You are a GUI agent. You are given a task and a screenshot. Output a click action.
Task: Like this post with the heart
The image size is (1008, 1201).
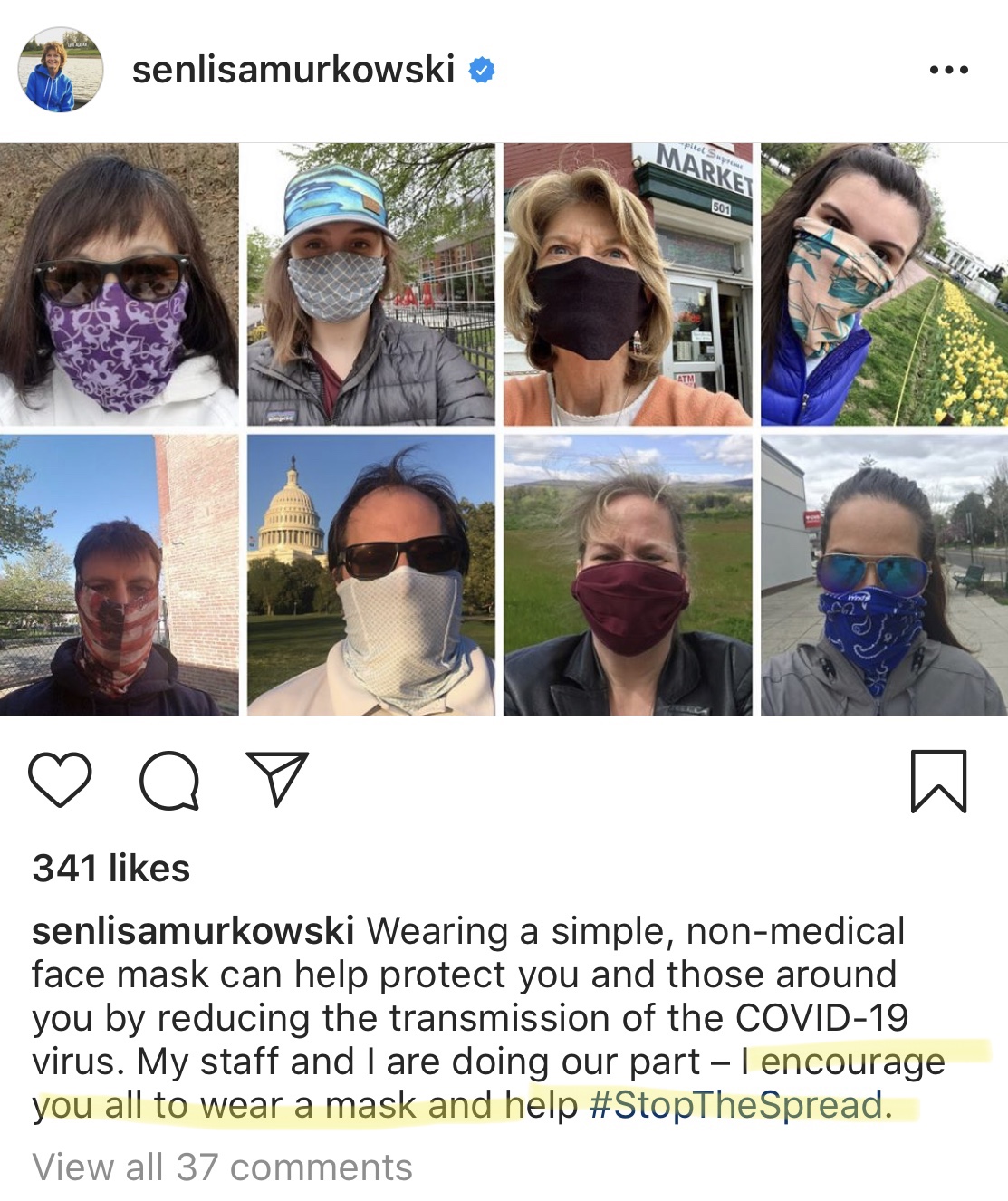point(60,780)
